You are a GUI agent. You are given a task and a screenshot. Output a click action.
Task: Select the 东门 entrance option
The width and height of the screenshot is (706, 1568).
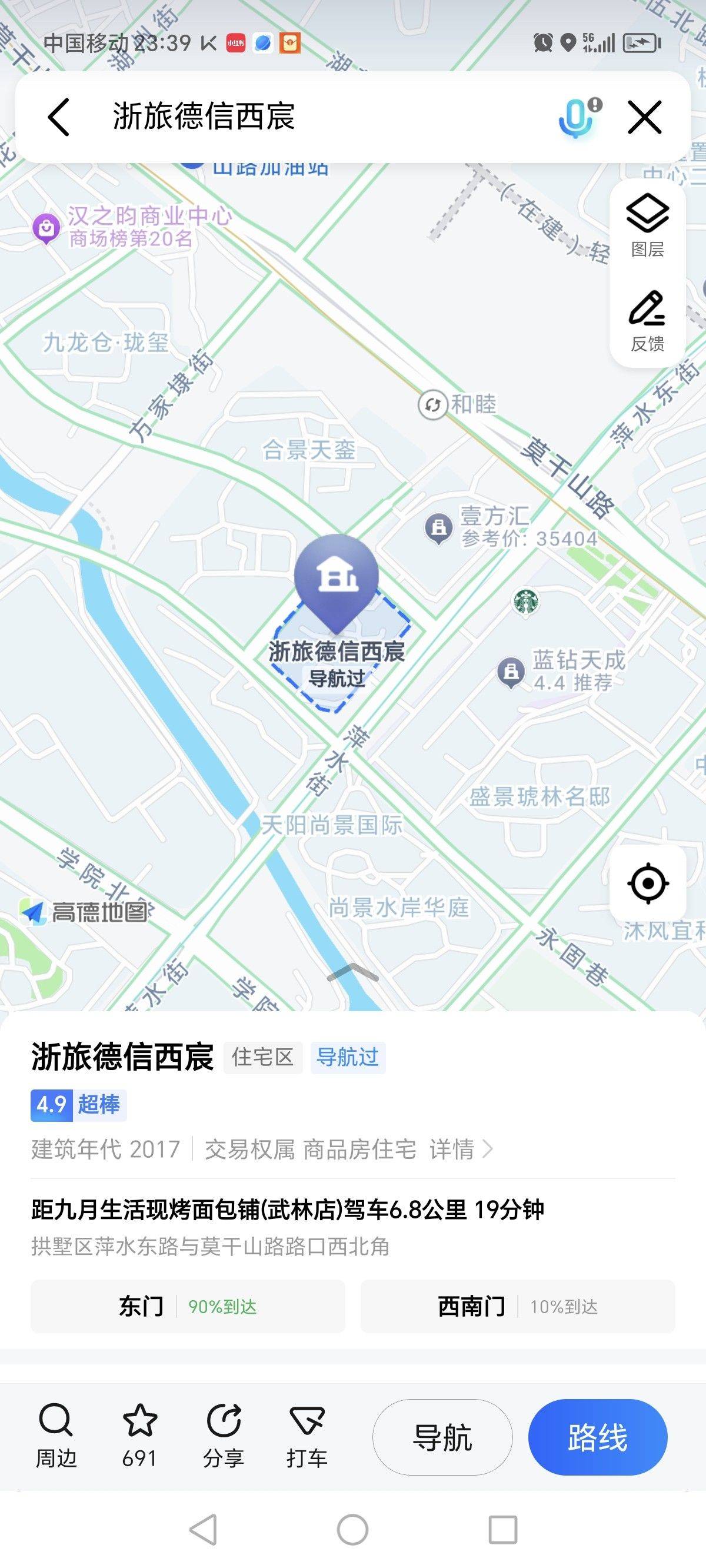tap(188, 1306)
